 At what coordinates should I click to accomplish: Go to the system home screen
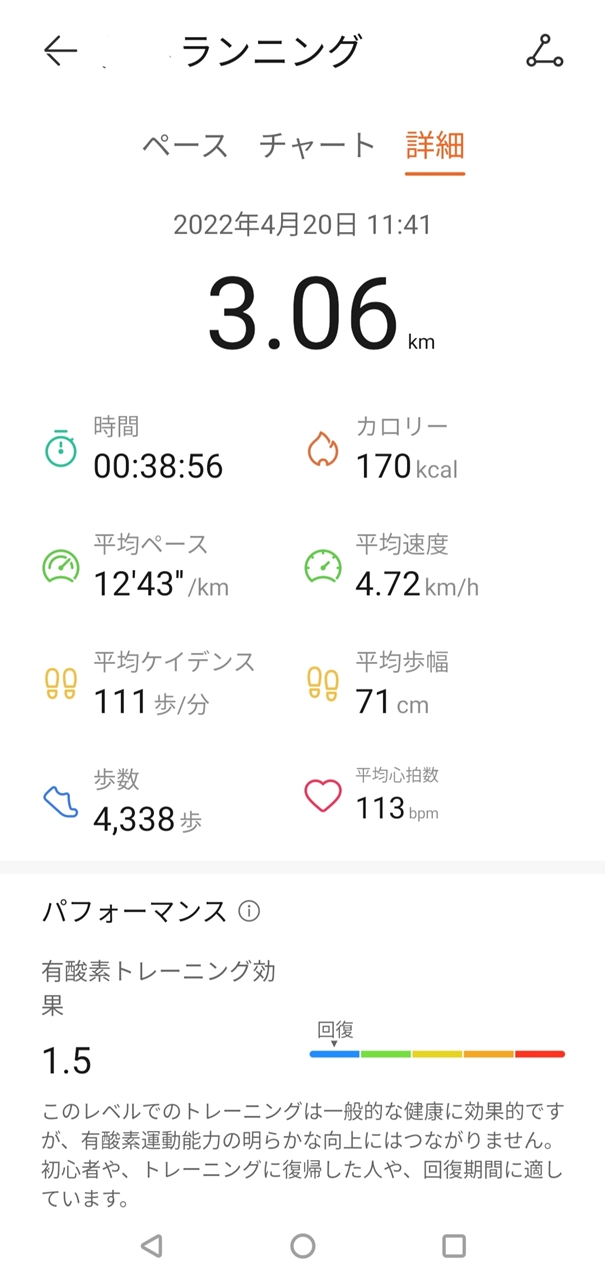303,1245
